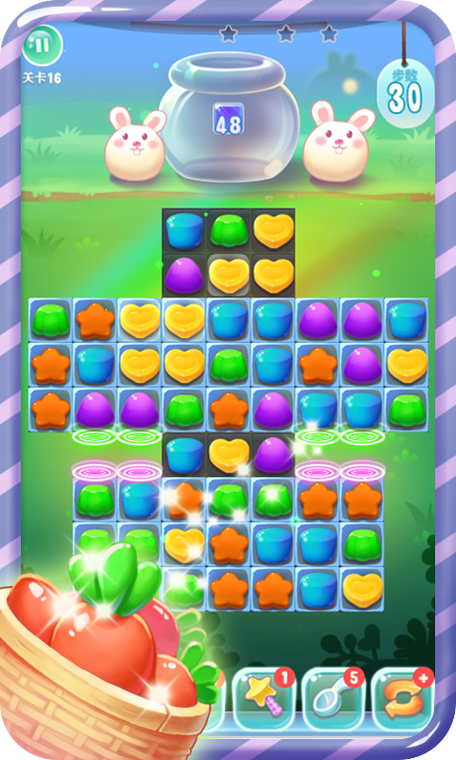Select the spoon booster

[x=333, y=699]
